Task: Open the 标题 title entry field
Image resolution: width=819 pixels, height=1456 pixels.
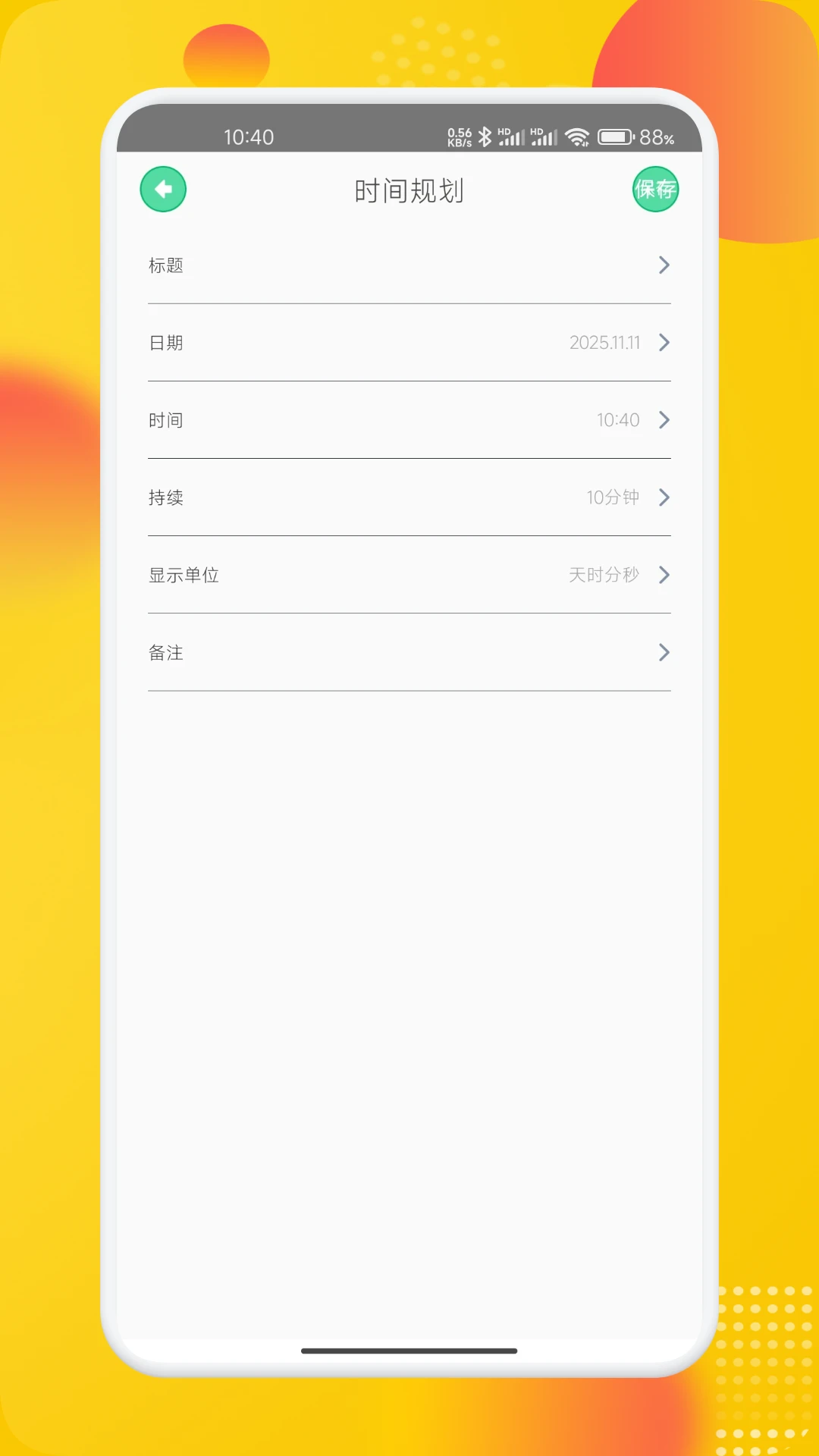Action: 409,265
